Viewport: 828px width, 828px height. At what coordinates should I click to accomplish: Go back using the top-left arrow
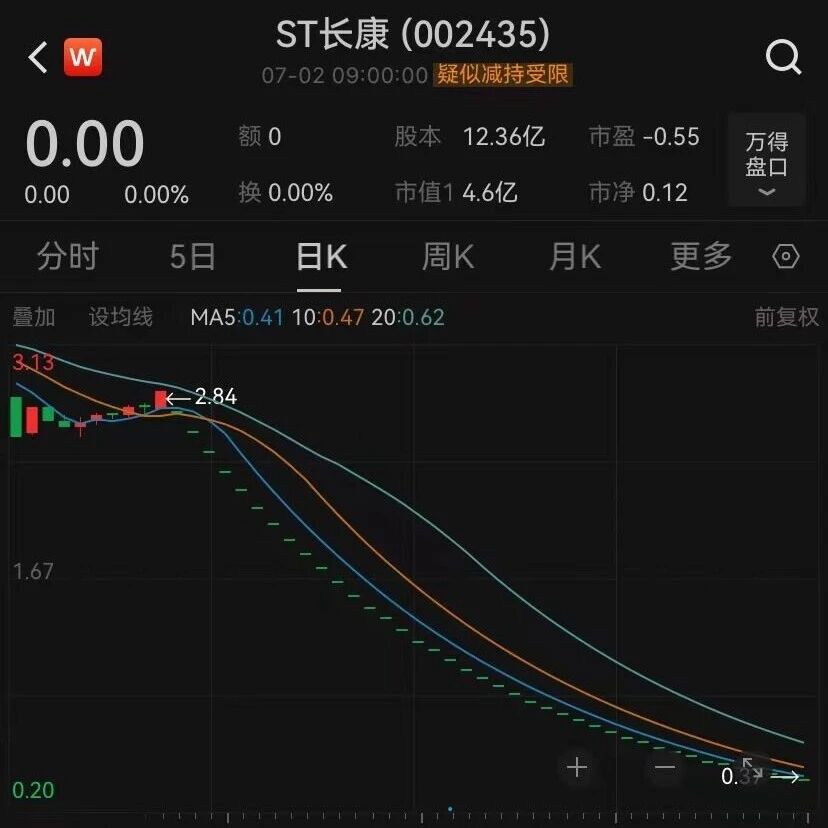tap(38, 57)
